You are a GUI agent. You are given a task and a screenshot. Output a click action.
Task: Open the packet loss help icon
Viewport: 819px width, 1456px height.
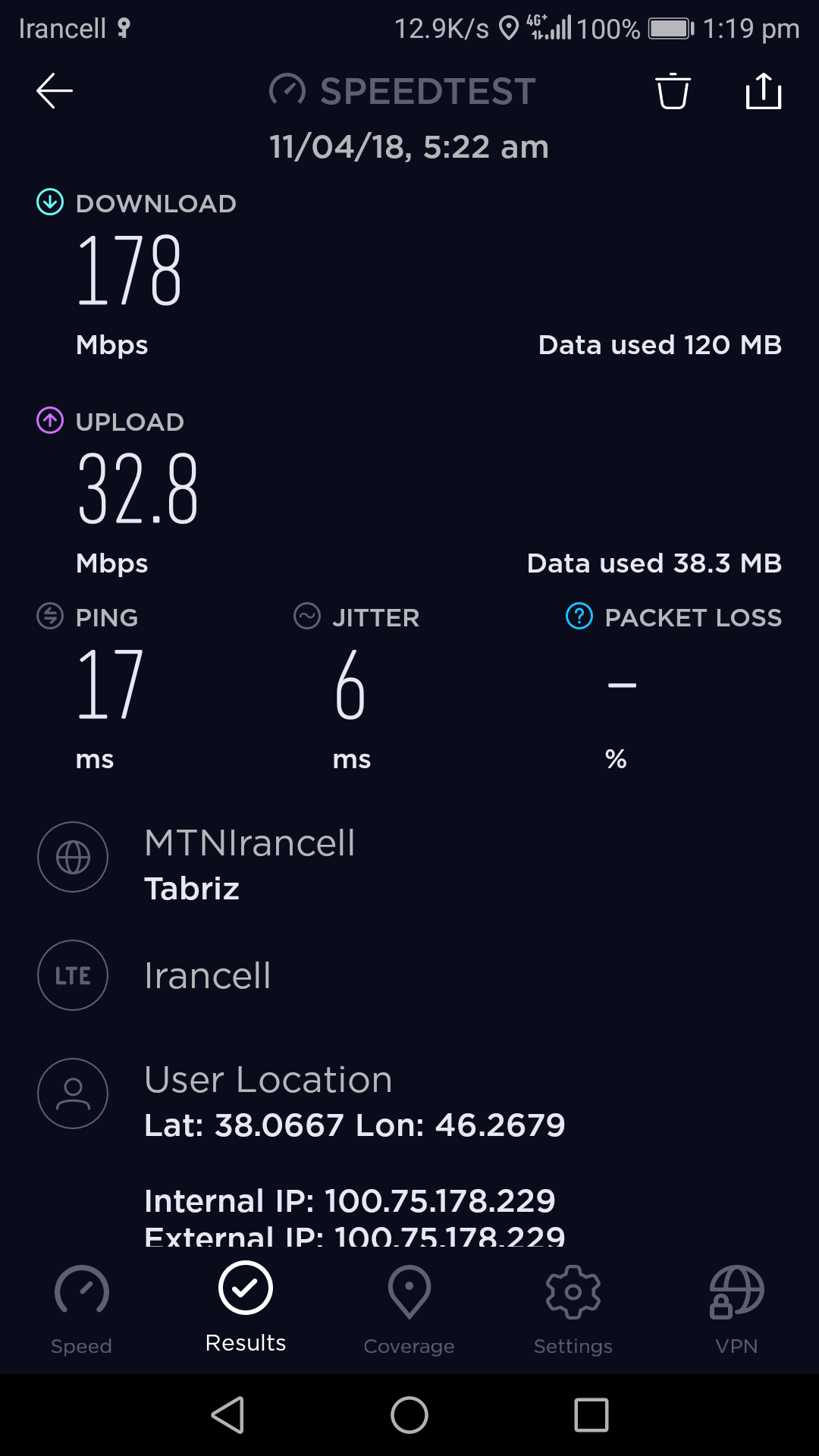coord(579,616)
